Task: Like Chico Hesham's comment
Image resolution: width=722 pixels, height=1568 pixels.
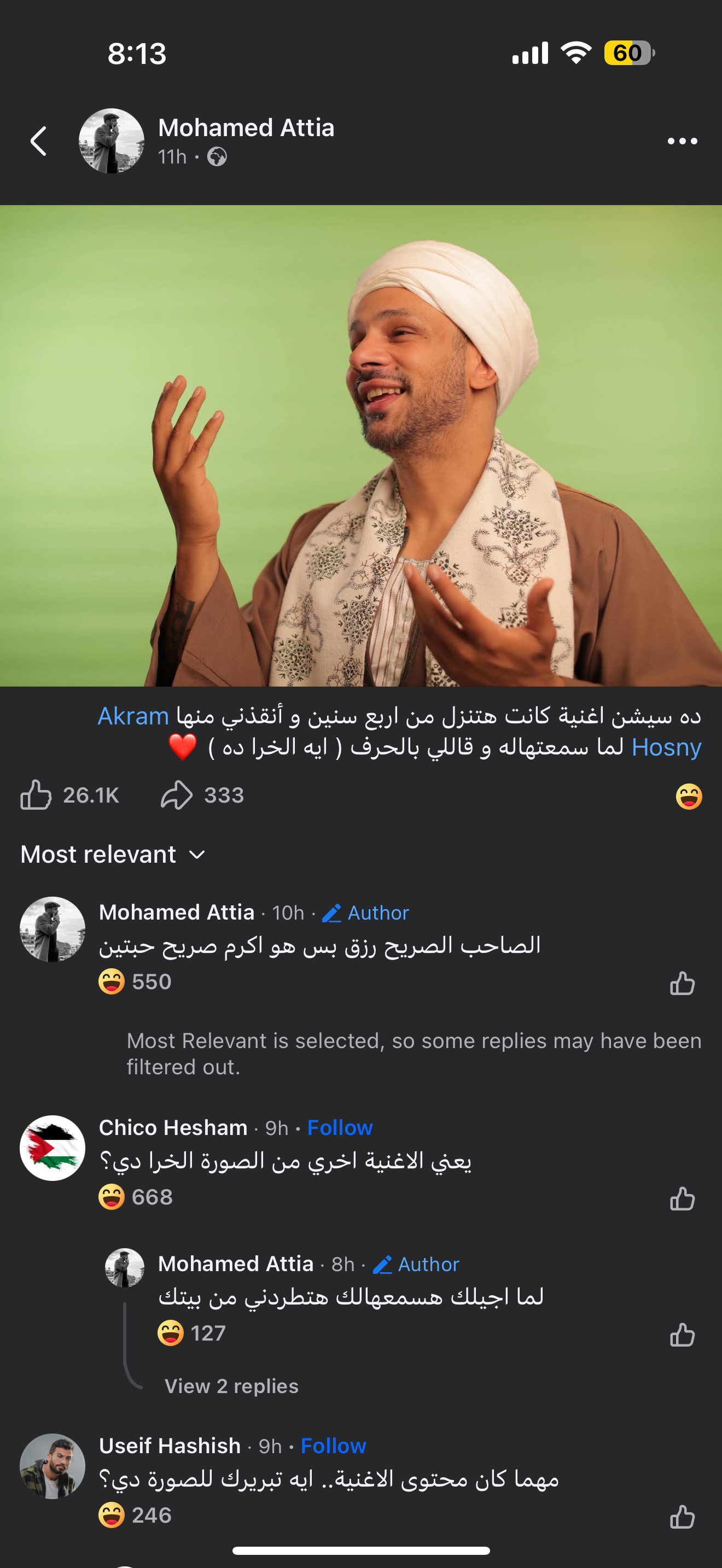Action: pos(682,1198)
